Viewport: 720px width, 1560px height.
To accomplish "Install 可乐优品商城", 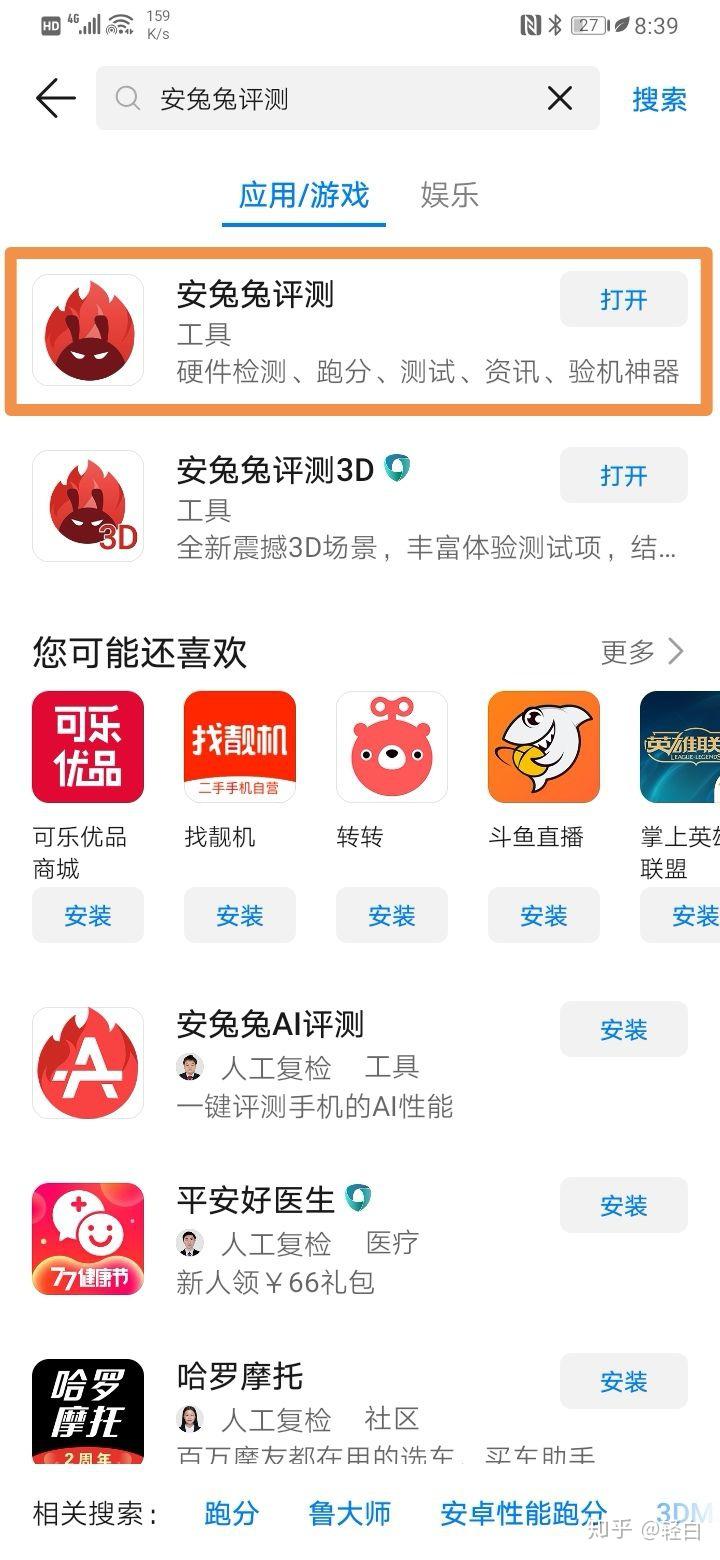I will [x=88, y=915].
